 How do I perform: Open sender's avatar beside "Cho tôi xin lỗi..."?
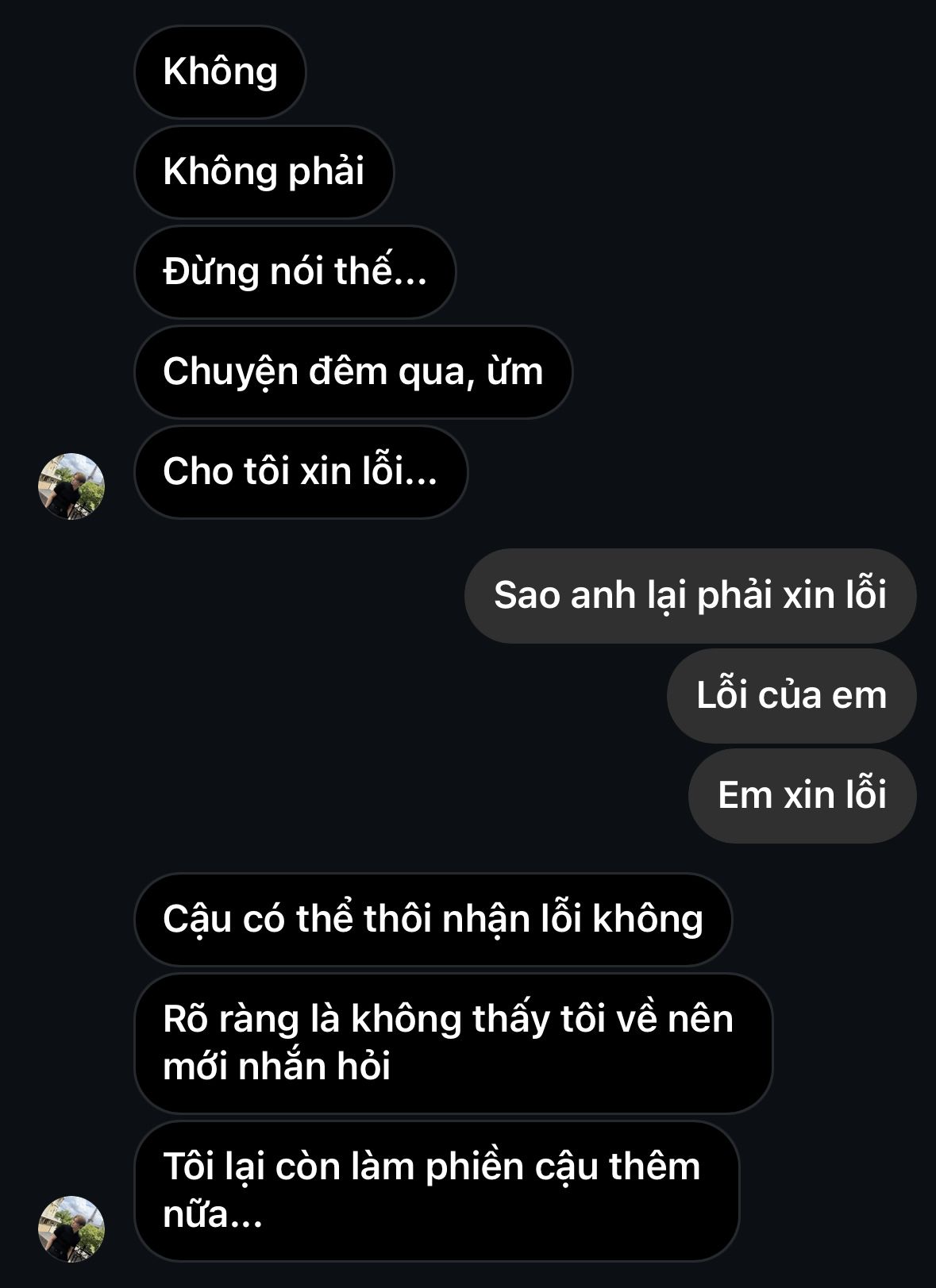(x=71, y=486)
